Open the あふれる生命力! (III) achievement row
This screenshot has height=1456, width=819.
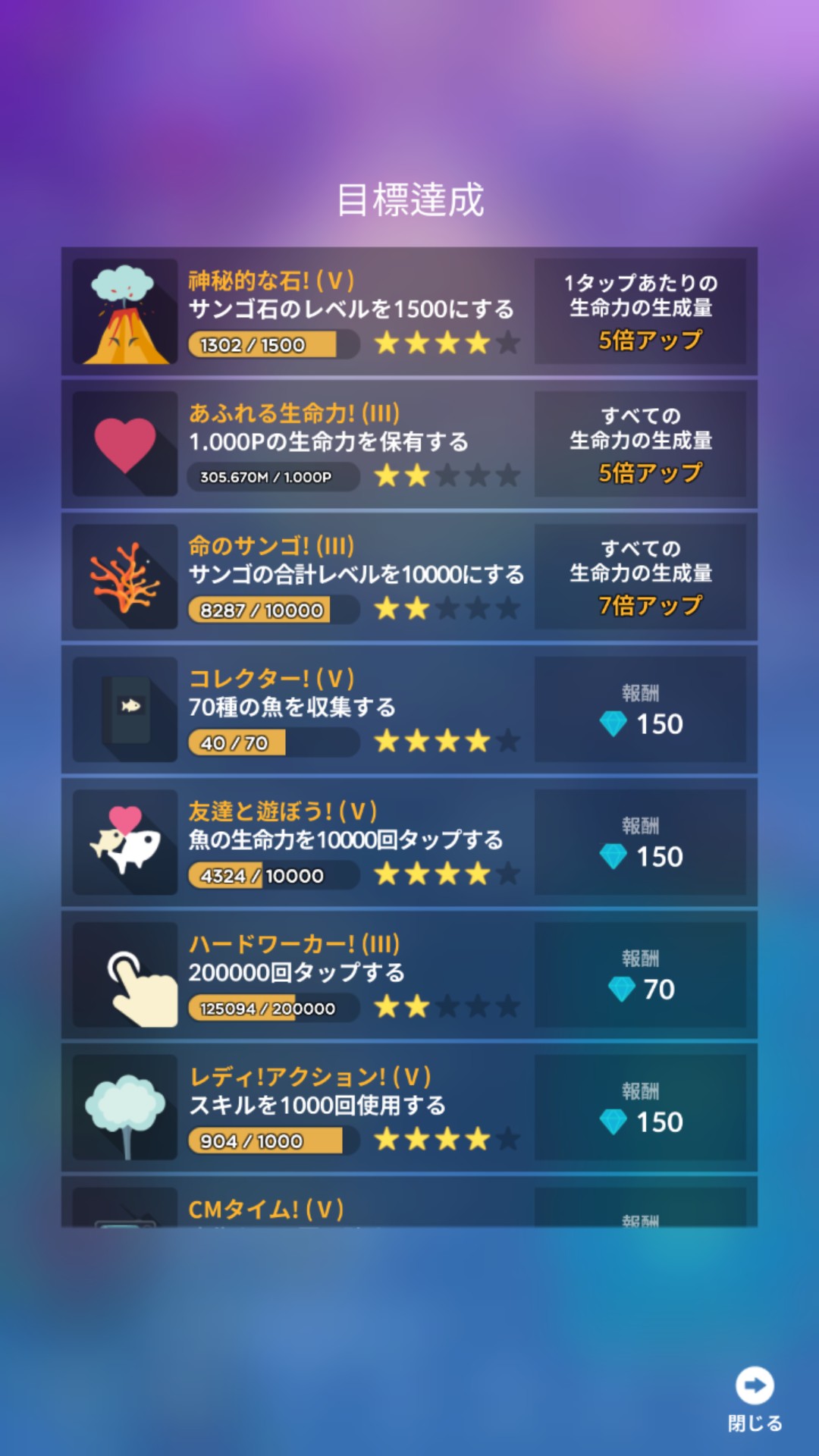pyautogui.click(x=409, y=444)
